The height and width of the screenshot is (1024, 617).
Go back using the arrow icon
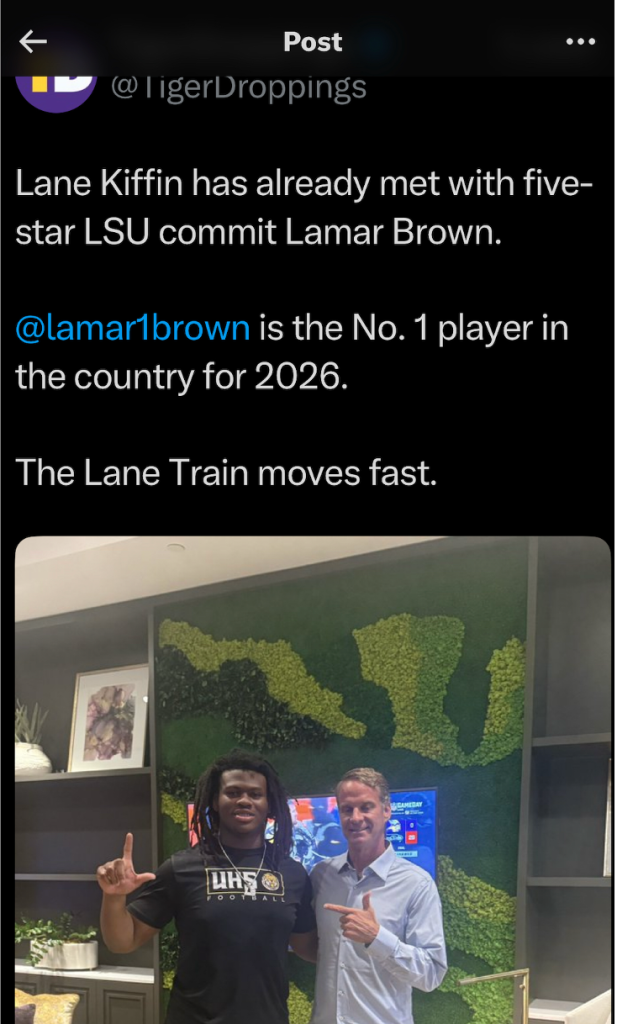[x=34, y=42]
